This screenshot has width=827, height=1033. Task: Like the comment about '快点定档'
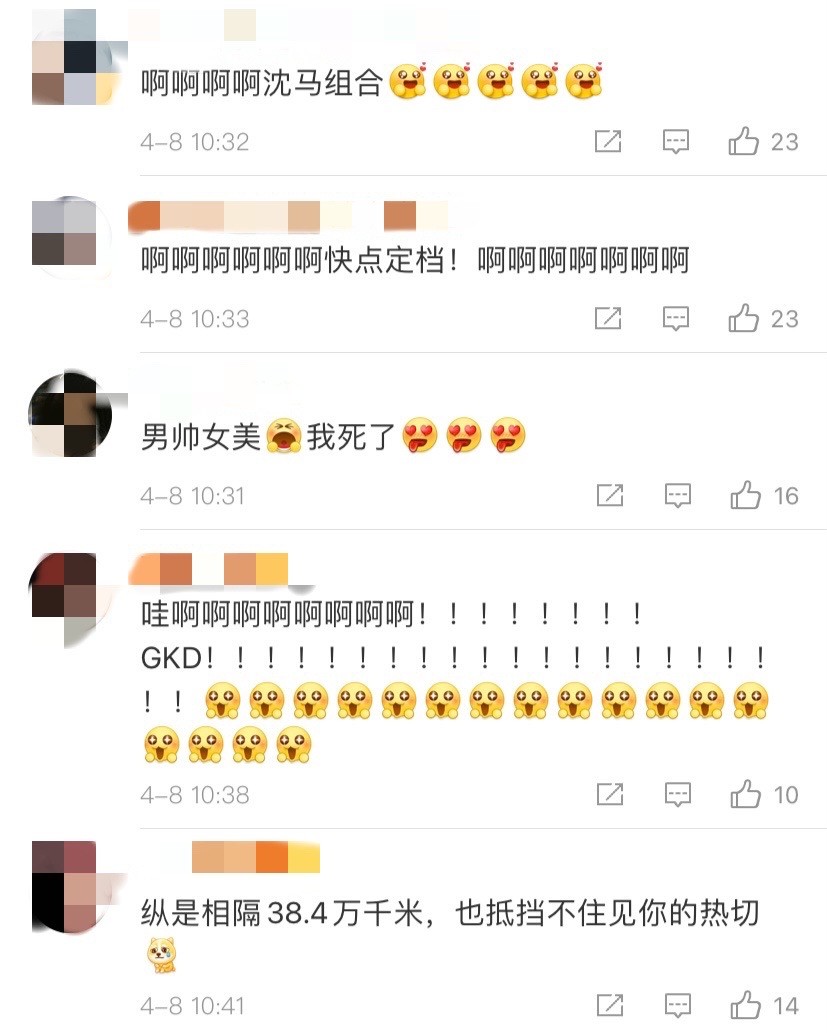click(x=744, y=319)
